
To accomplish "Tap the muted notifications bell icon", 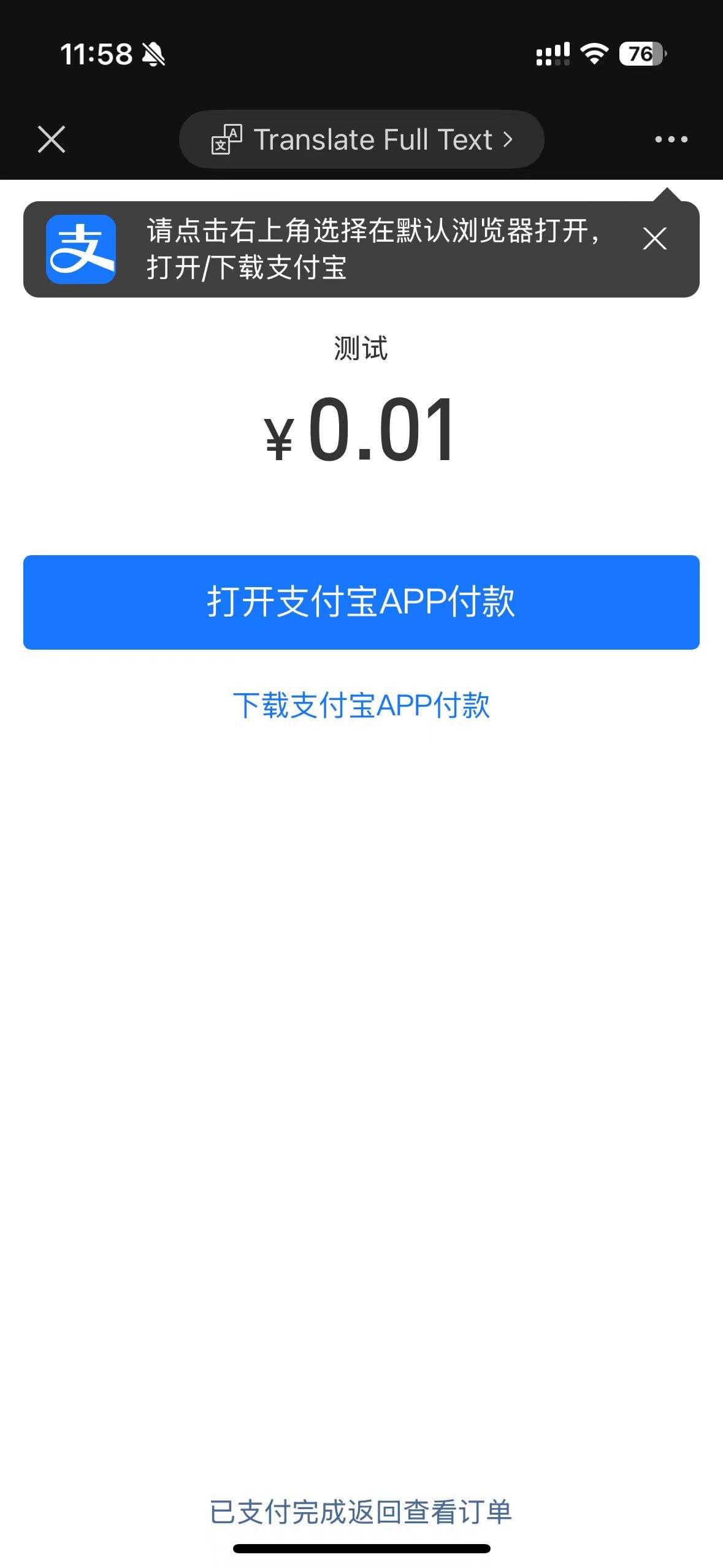I will (155, 55).
